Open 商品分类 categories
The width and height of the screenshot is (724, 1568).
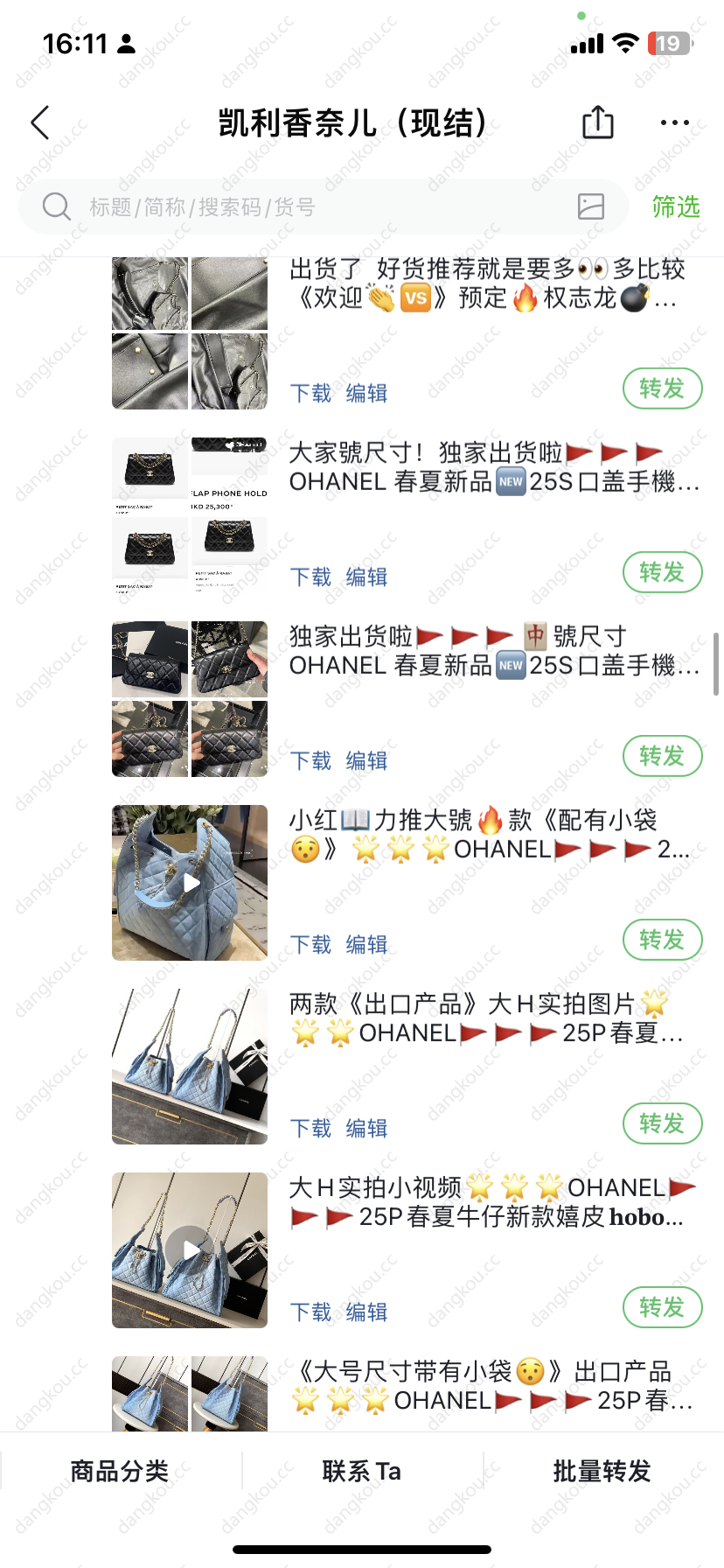[x=120, y=1471]
